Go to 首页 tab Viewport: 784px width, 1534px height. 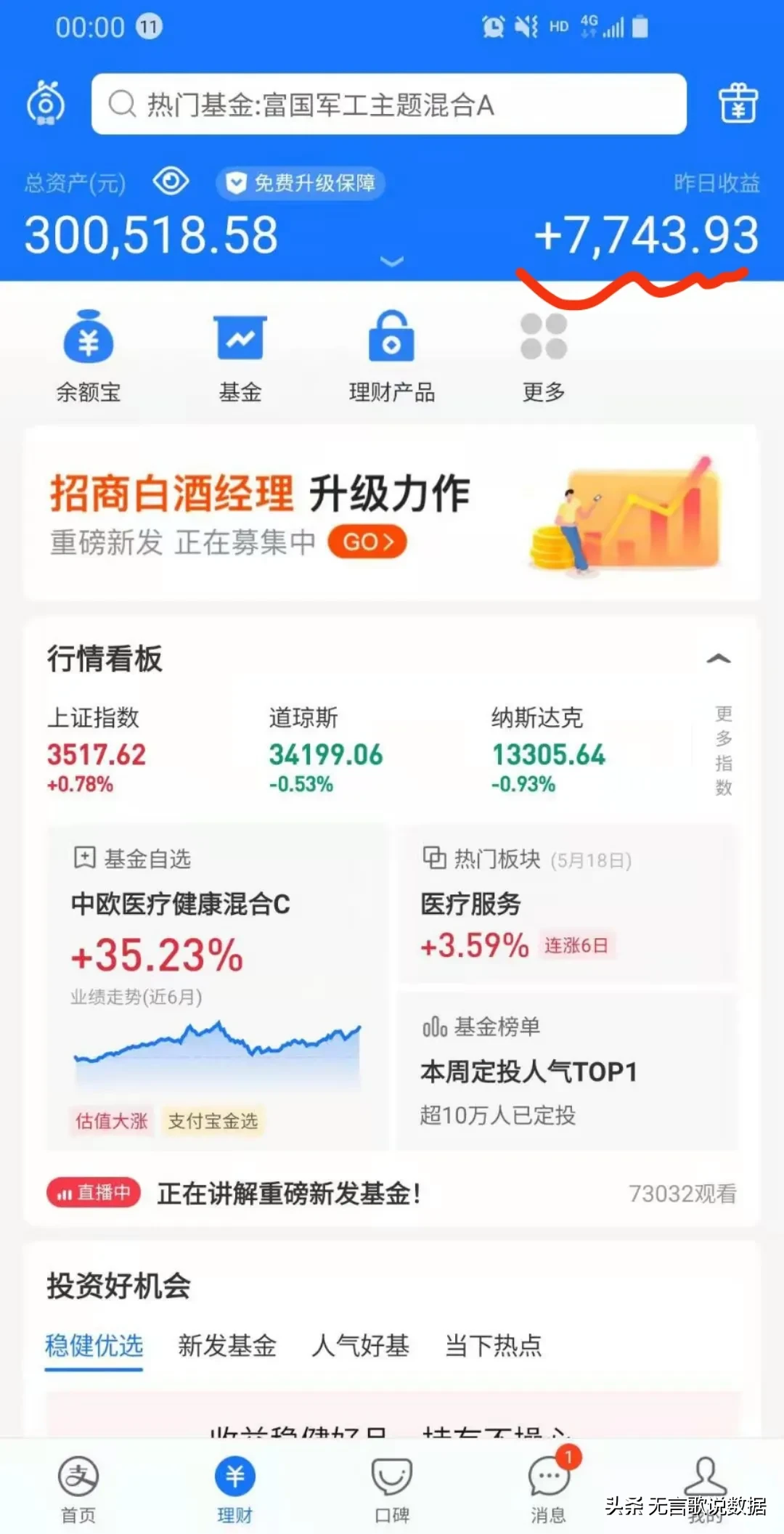point(78,1488)
